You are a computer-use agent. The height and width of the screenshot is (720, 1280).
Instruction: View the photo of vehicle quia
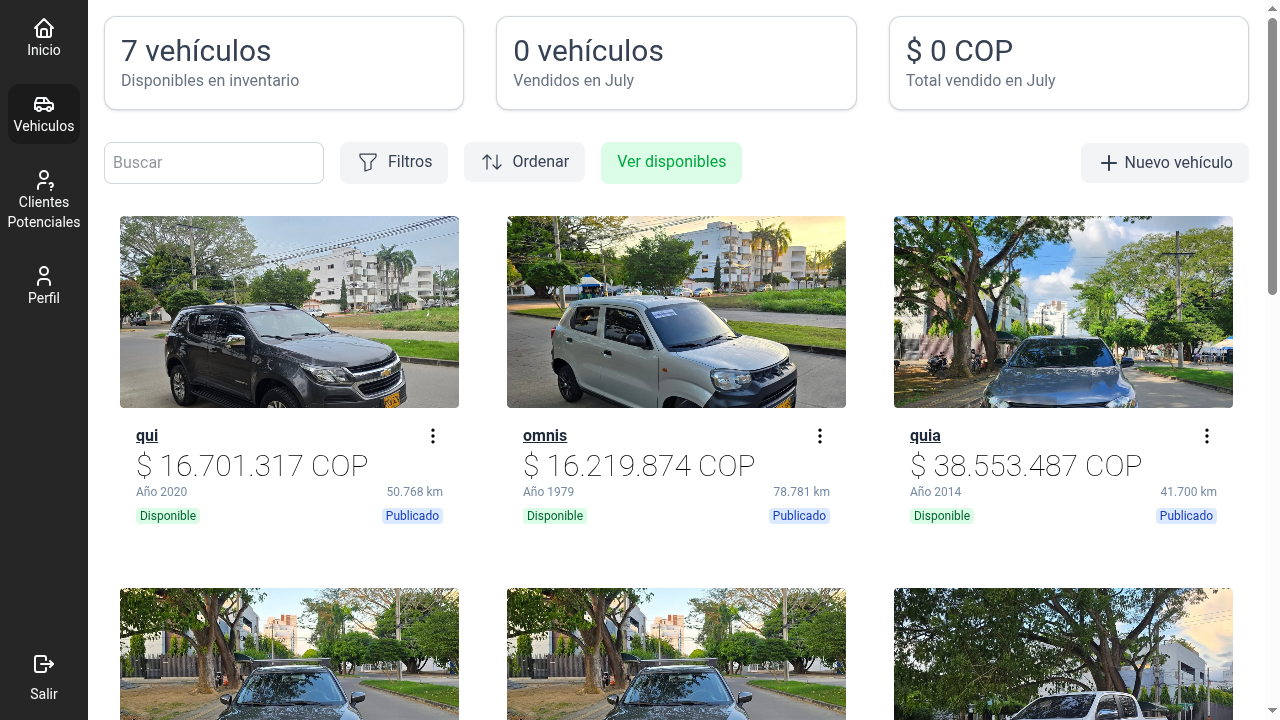click(x=1063, y=312)
